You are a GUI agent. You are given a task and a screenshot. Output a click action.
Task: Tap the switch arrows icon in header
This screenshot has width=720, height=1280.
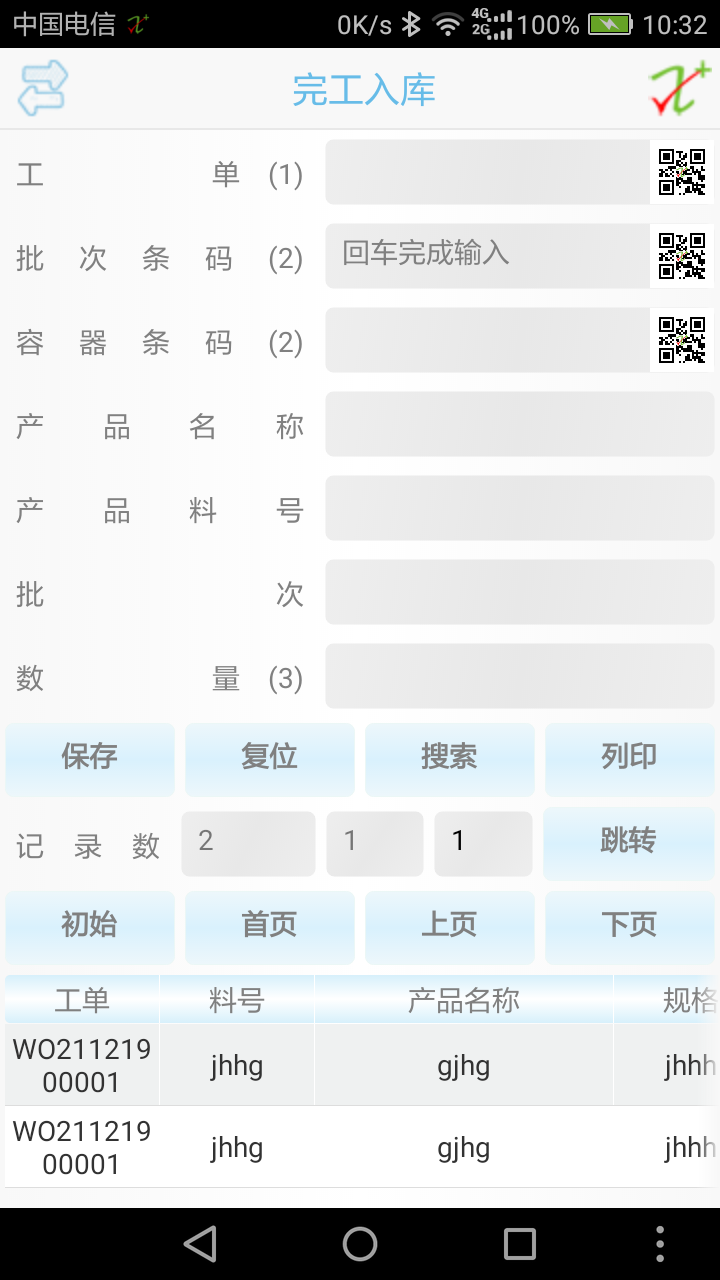43,87
